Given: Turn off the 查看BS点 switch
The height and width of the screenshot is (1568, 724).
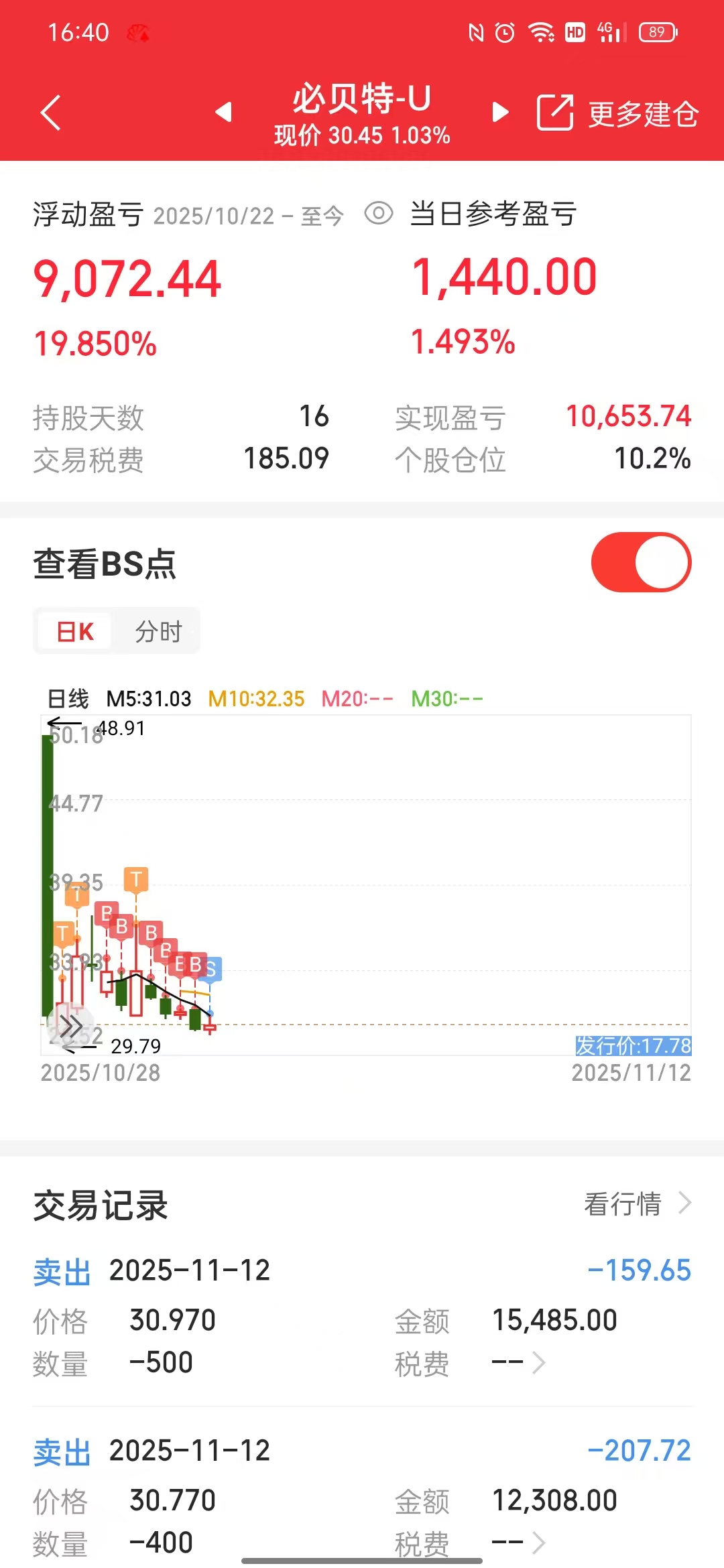Looking at the screenshot, I should [640, 562].
